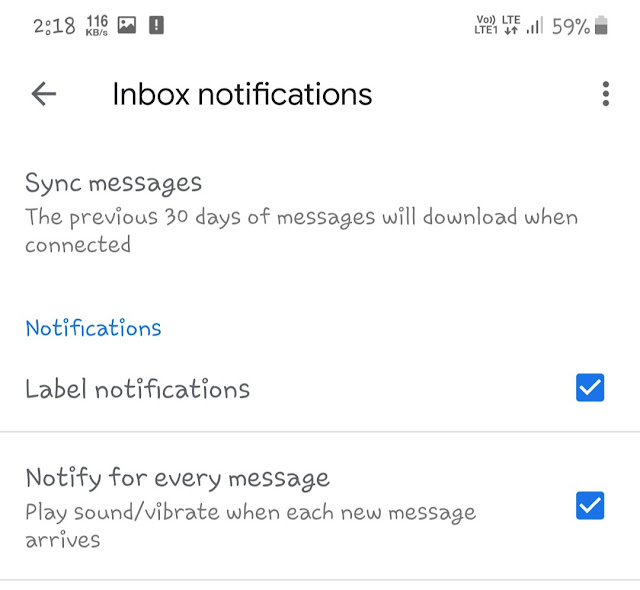Go back from Inbox notifications

tap(44, 94)
